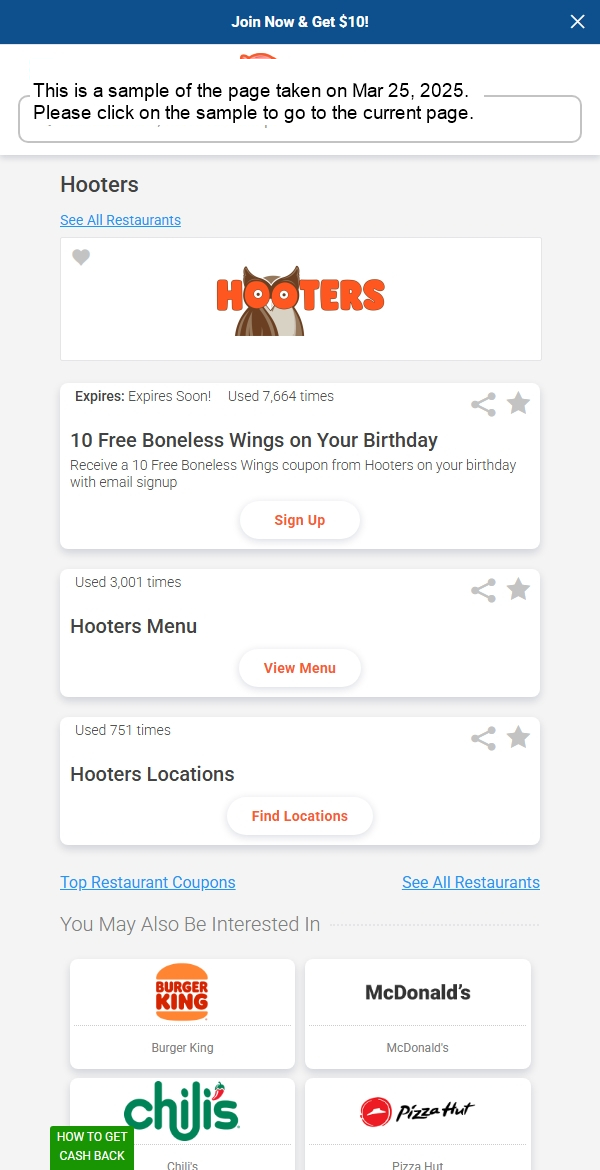Share the 10 Free Boneless Wings coupon
Viewport: 600px width, 1170px height.
tap(483, 405)
